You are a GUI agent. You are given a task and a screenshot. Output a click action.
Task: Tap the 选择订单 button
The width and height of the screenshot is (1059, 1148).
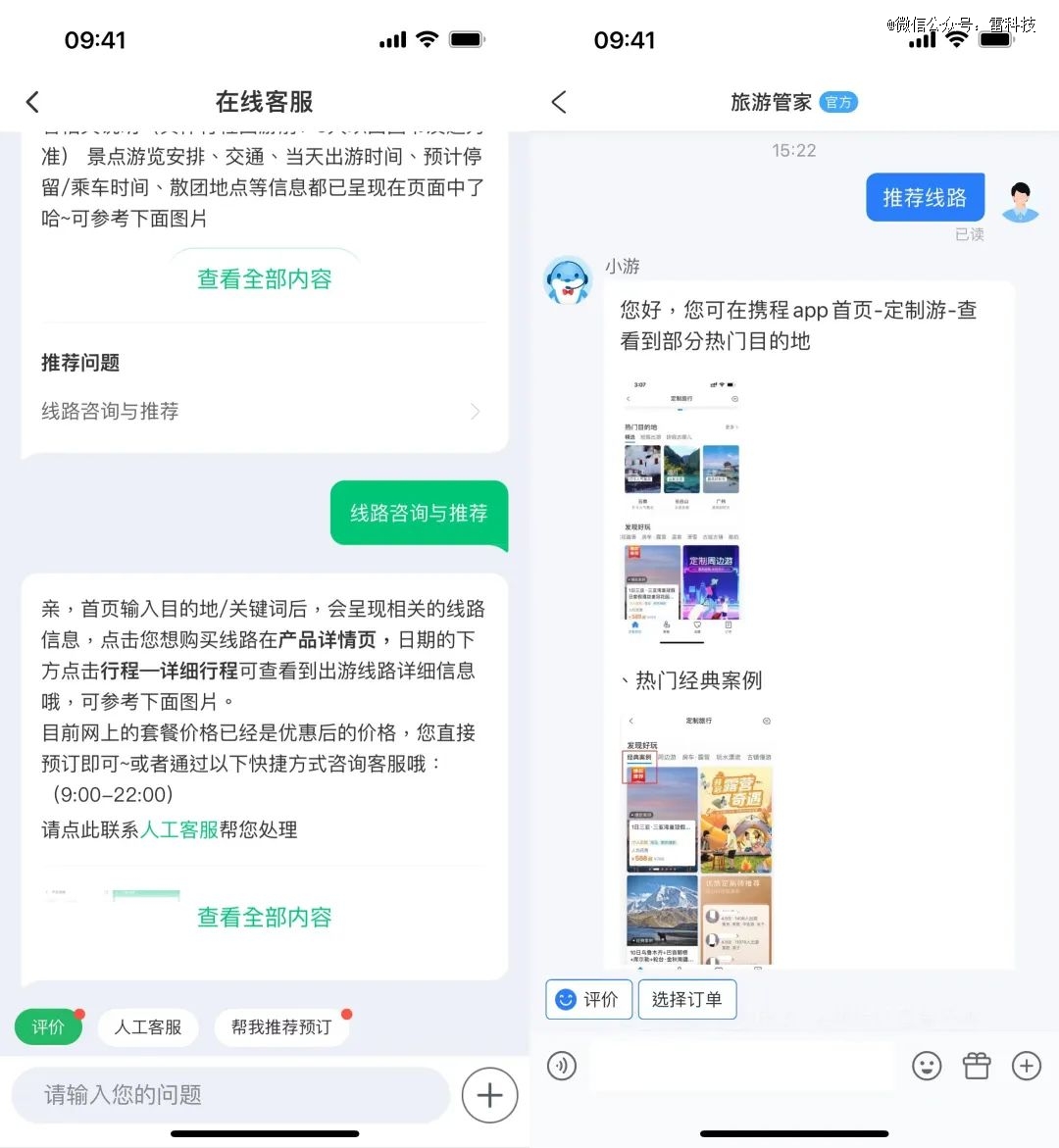[x=686, y=999]
